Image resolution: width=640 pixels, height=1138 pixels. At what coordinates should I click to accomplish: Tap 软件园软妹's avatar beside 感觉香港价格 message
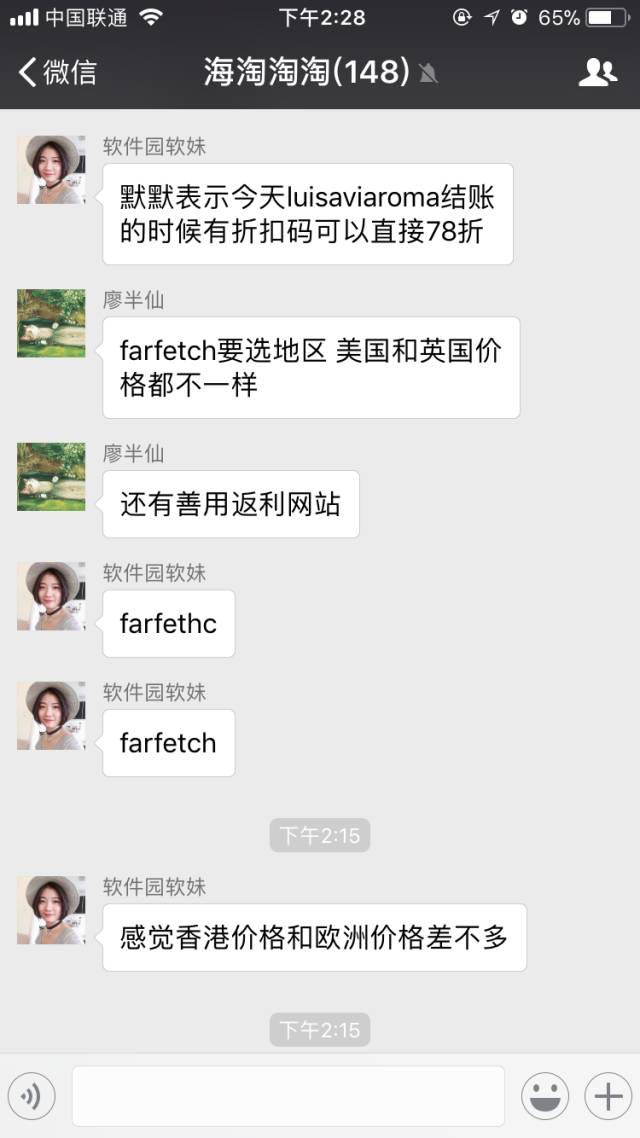(51, 910)
